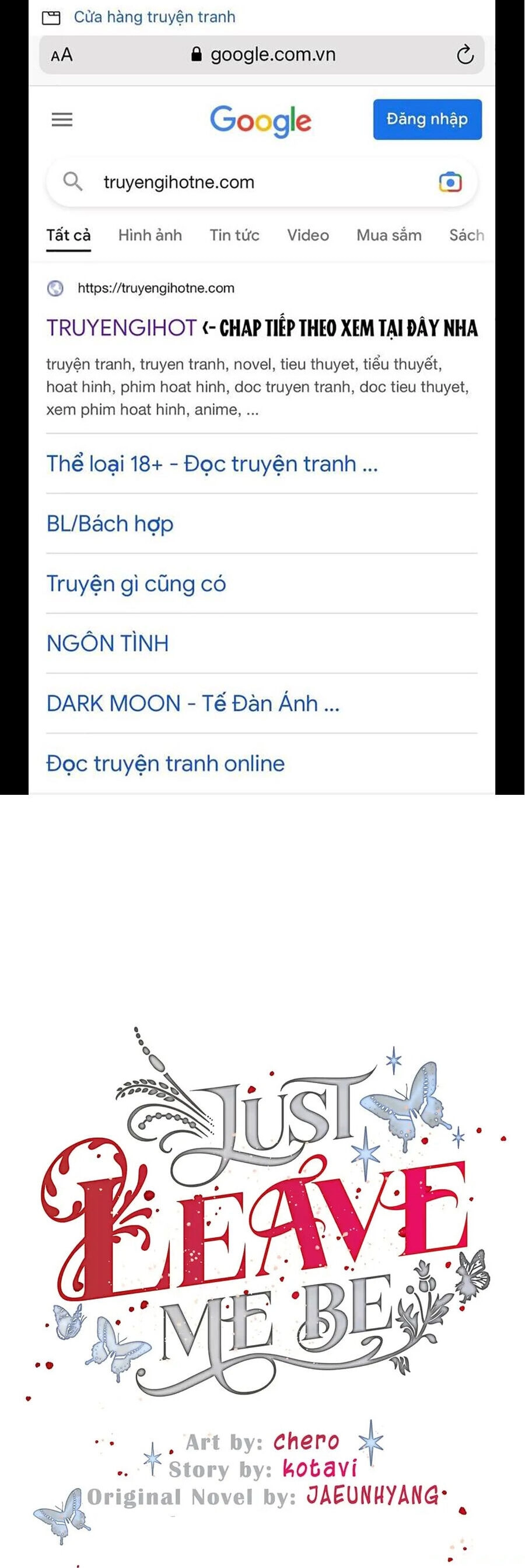The width and height of the screenshot is (525, 1568).
Task: Click inside the truyengihotne.com search field
Action: point(243,181)
